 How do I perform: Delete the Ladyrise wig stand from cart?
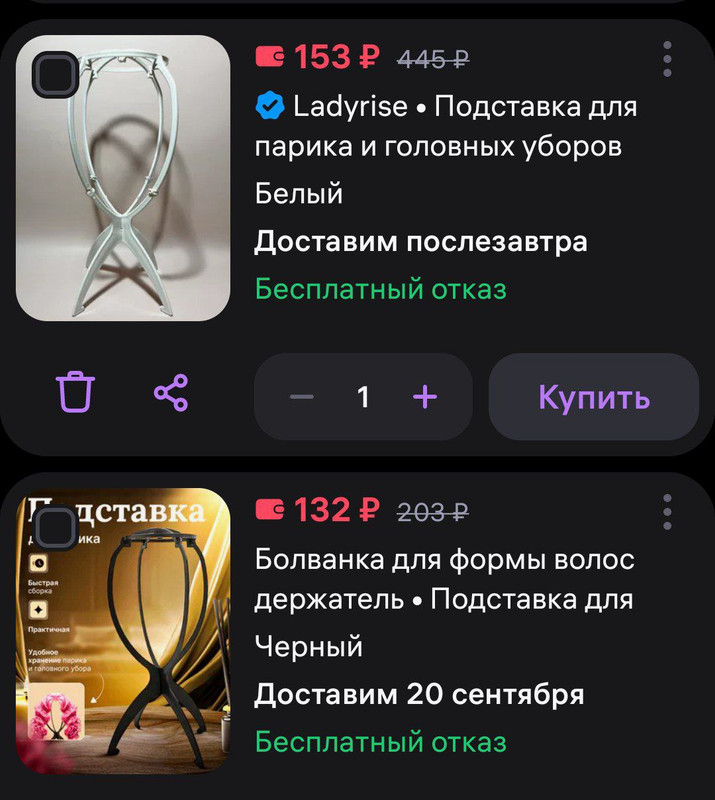click(x=76, y=392)
